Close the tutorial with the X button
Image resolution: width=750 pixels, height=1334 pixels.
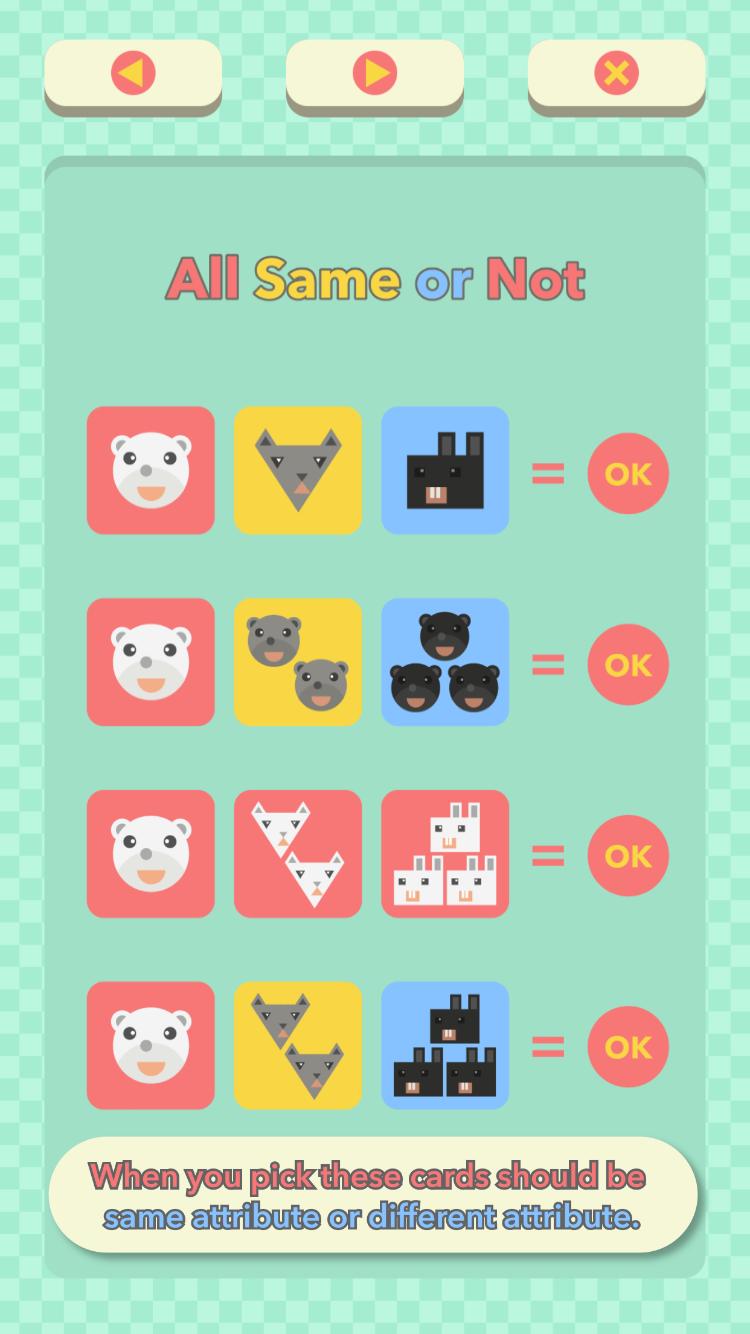click(616, 73)
